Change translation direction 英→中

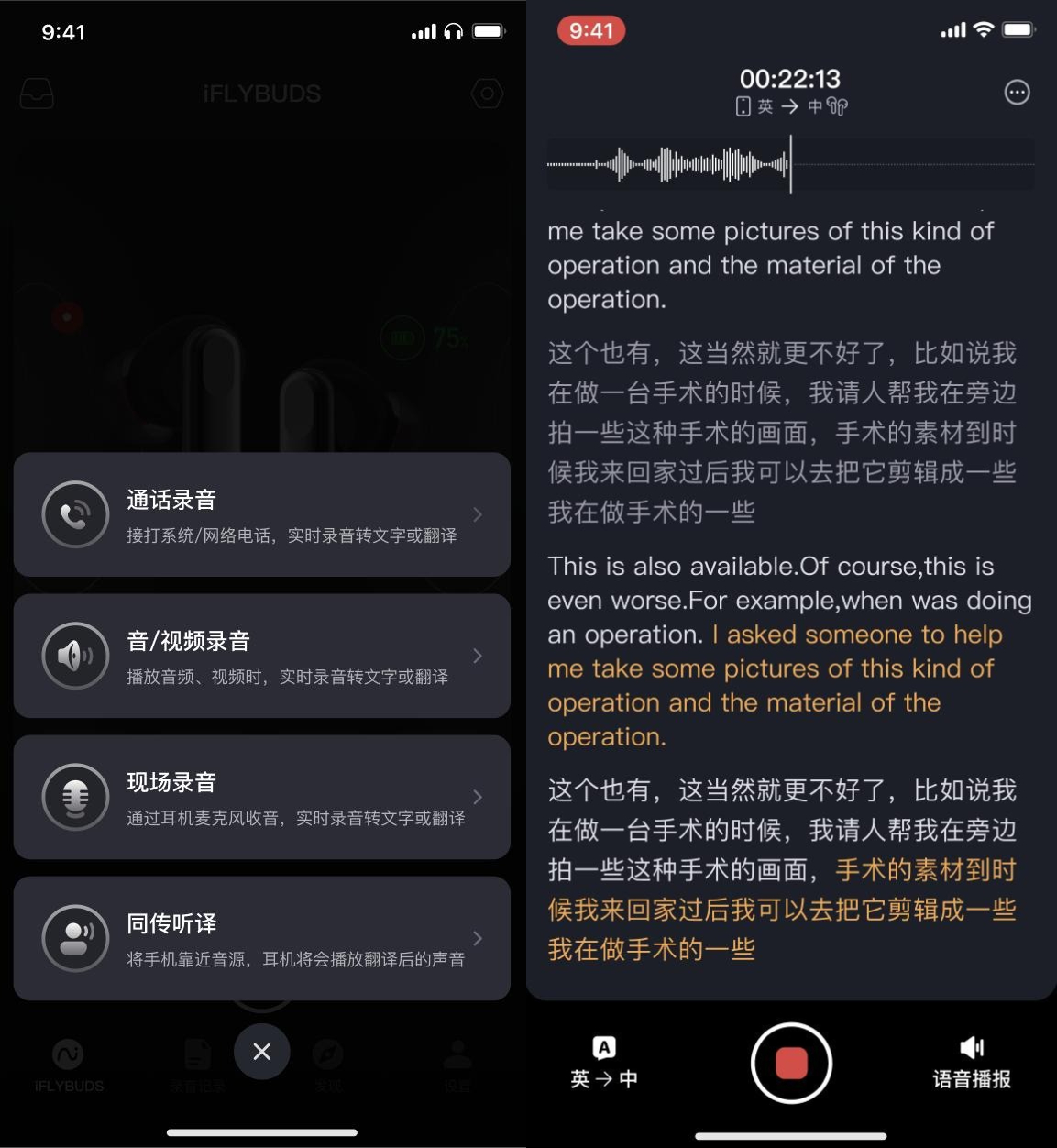click(603, 1064)
